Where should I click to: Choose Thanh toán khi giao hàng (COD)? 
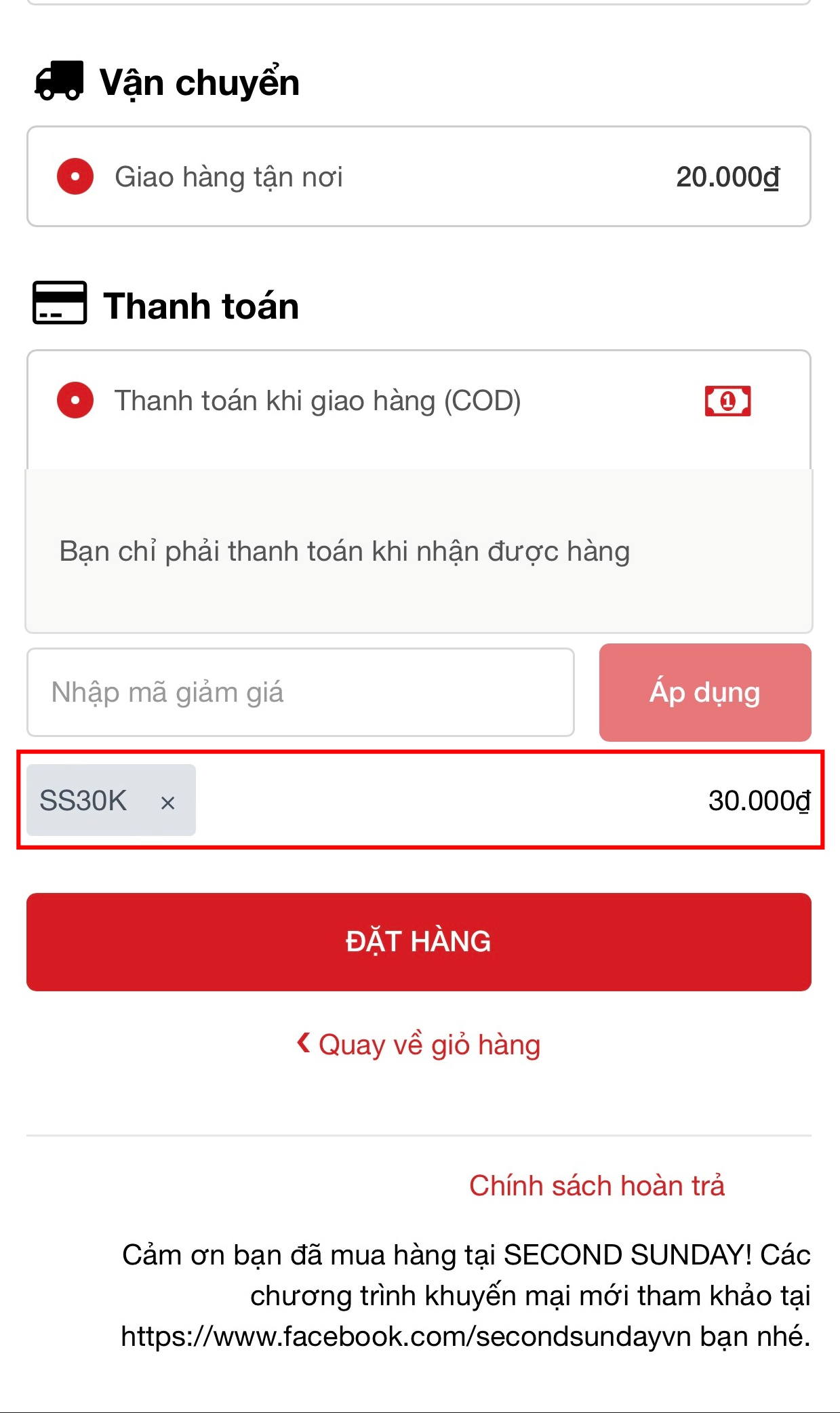(x=75, y=401)
